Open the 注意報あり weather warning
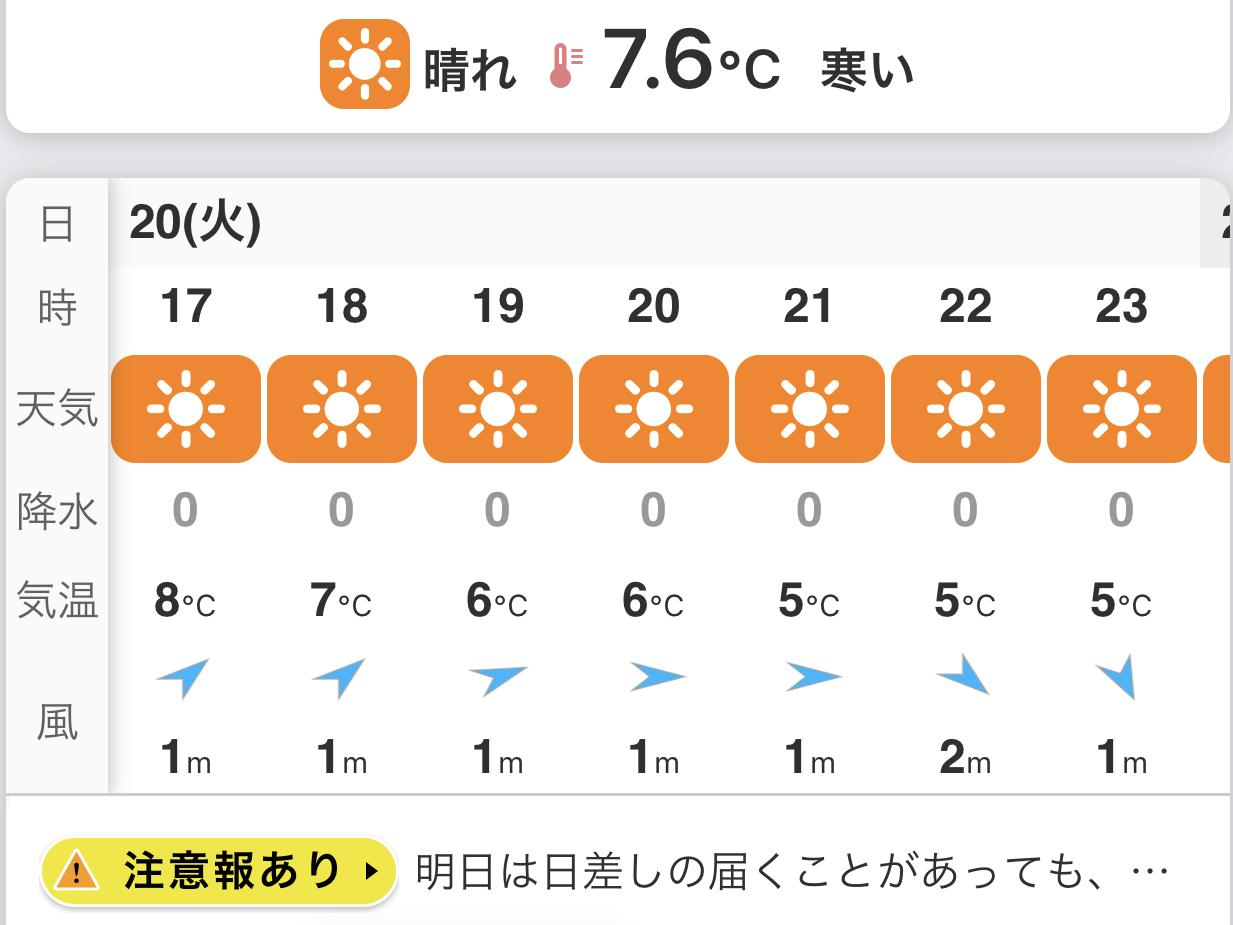1233x925 pixels. click(x=218, y=872)
